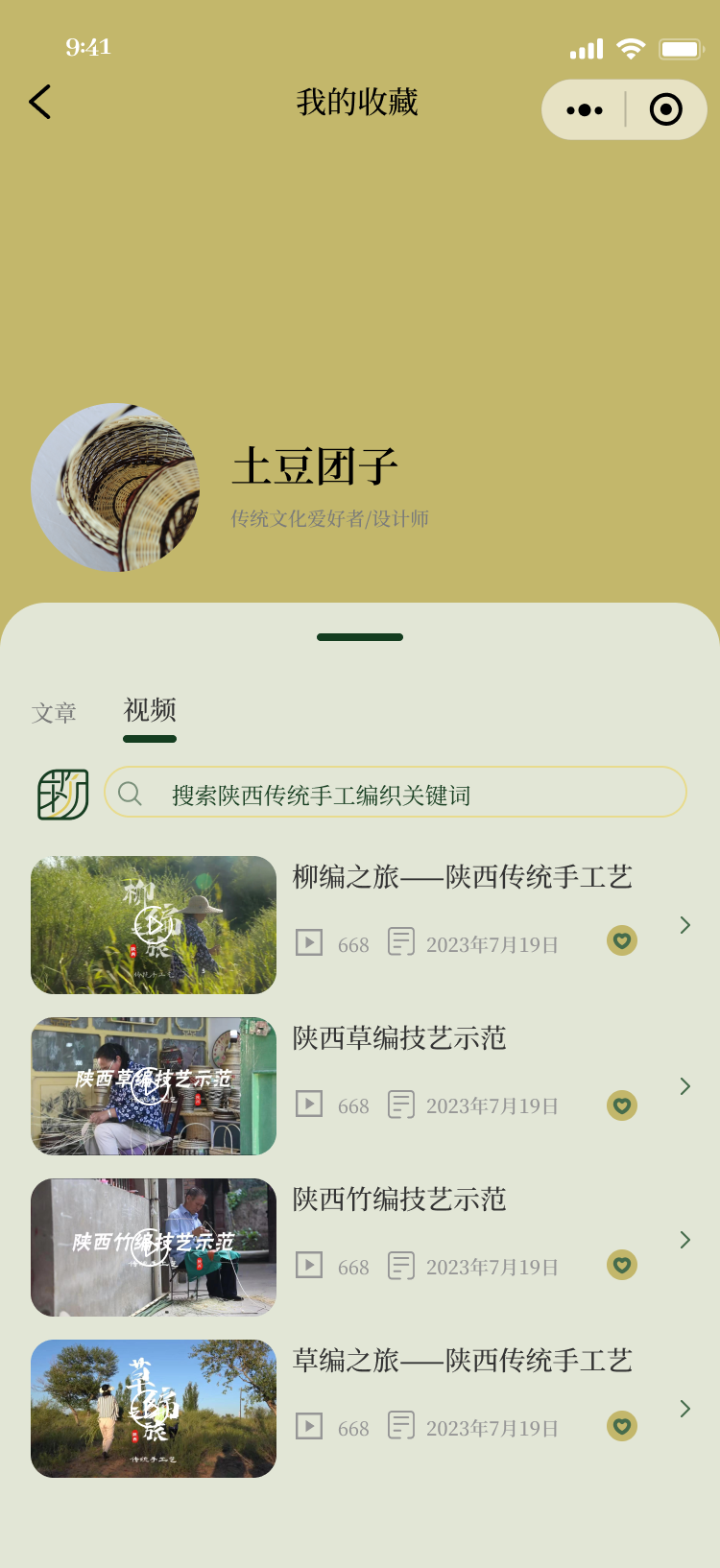This screenshot has height=1568, width=720.
Task: Close the mini program via target icon
Action: tap(665, 109)
